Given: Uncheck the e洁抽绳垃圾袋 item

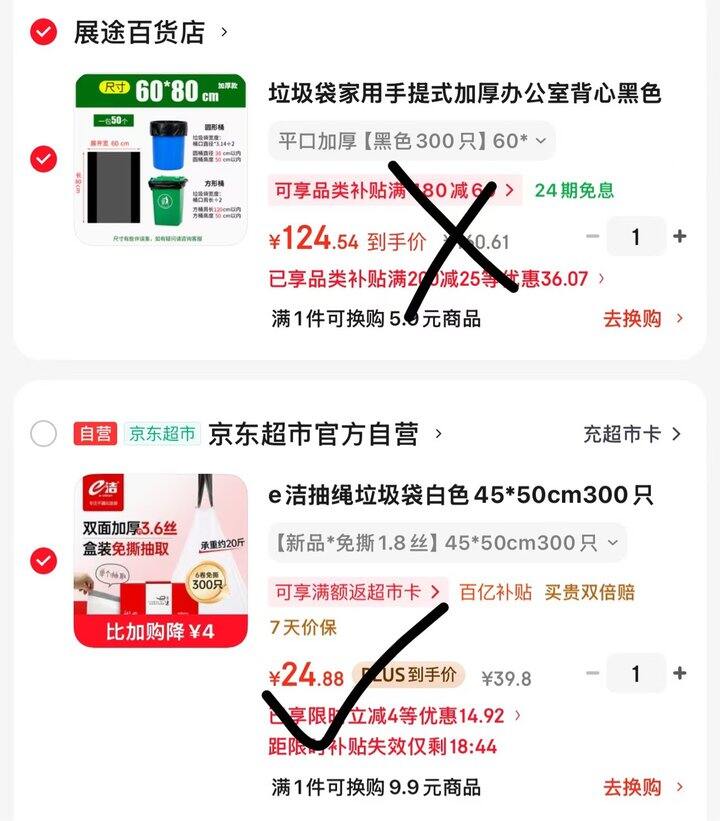Looking at the screenshot, I should [43, 560].
